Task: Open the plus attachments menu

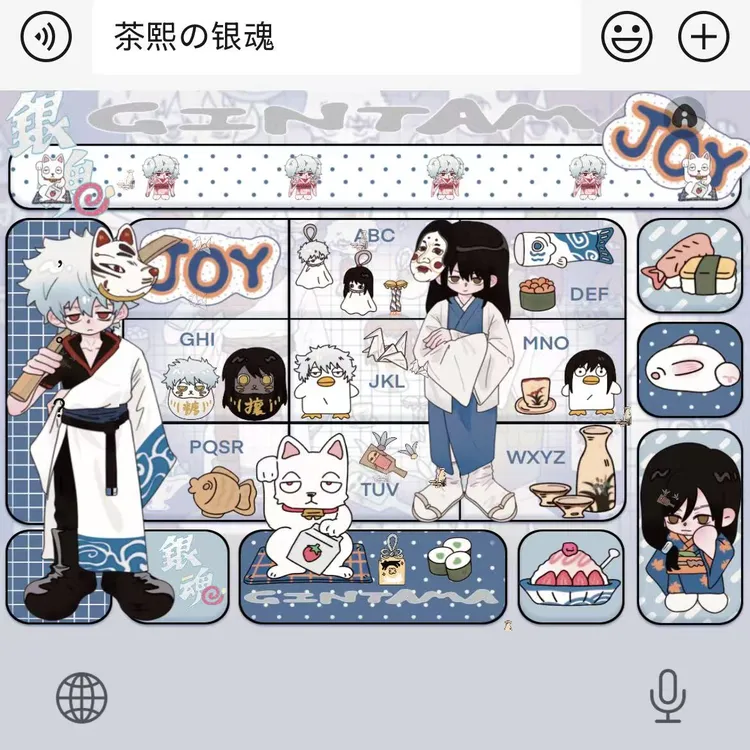Action: coord(704,36)
